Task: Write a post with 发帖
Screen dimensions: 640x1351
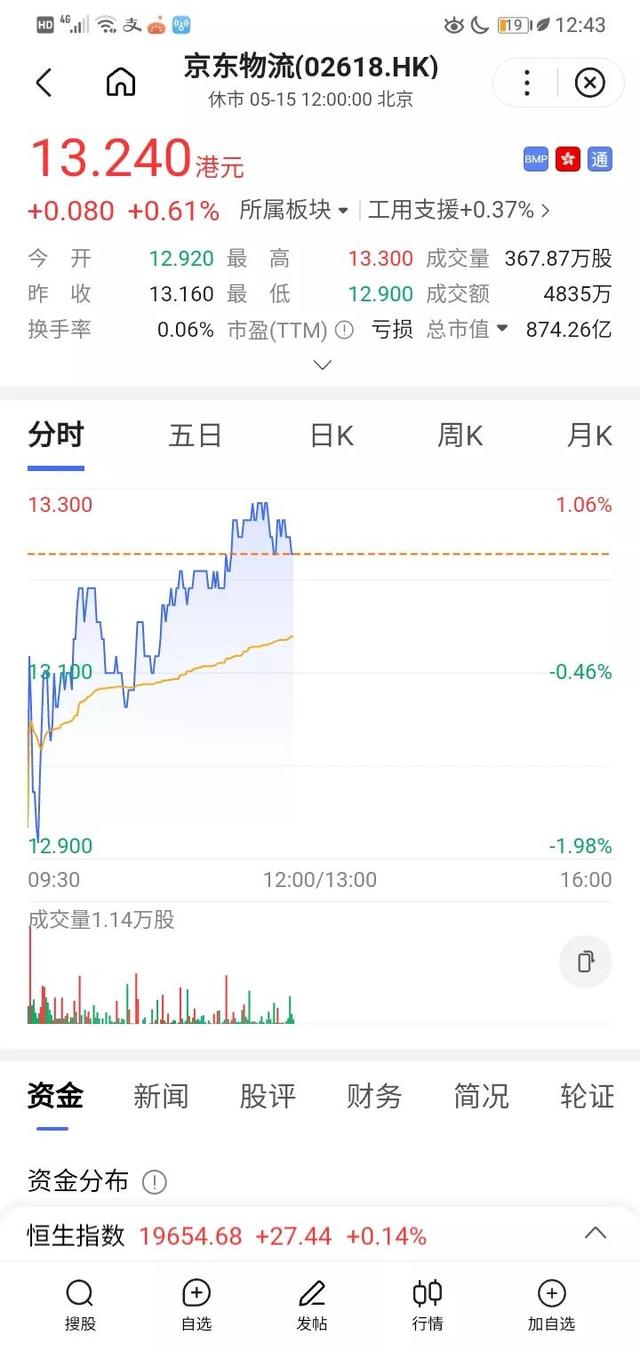Action: coord(312,1305)
